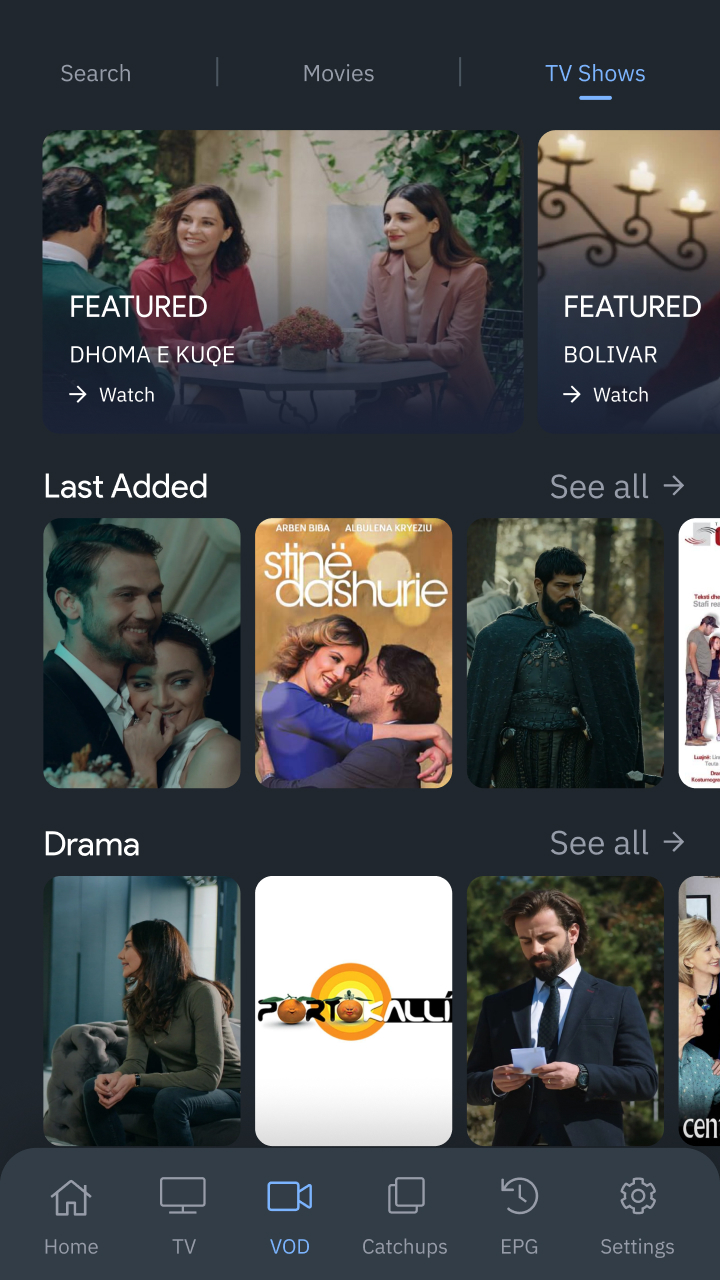Open the Stinë Dashurie poster
This screenshot has height=1280, width=720.
(353, 653)
